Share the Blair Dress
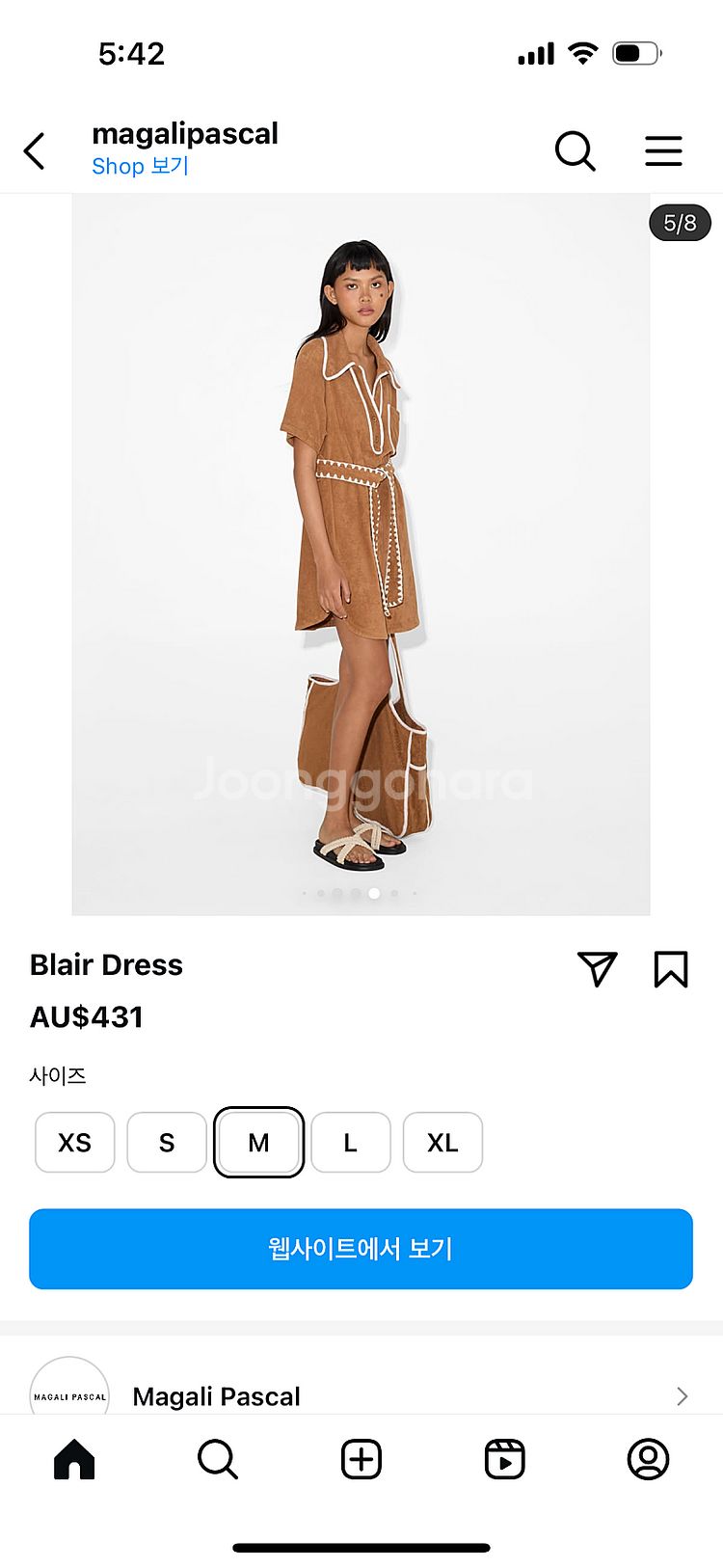The image size is (723, 1568). (597, 968)
